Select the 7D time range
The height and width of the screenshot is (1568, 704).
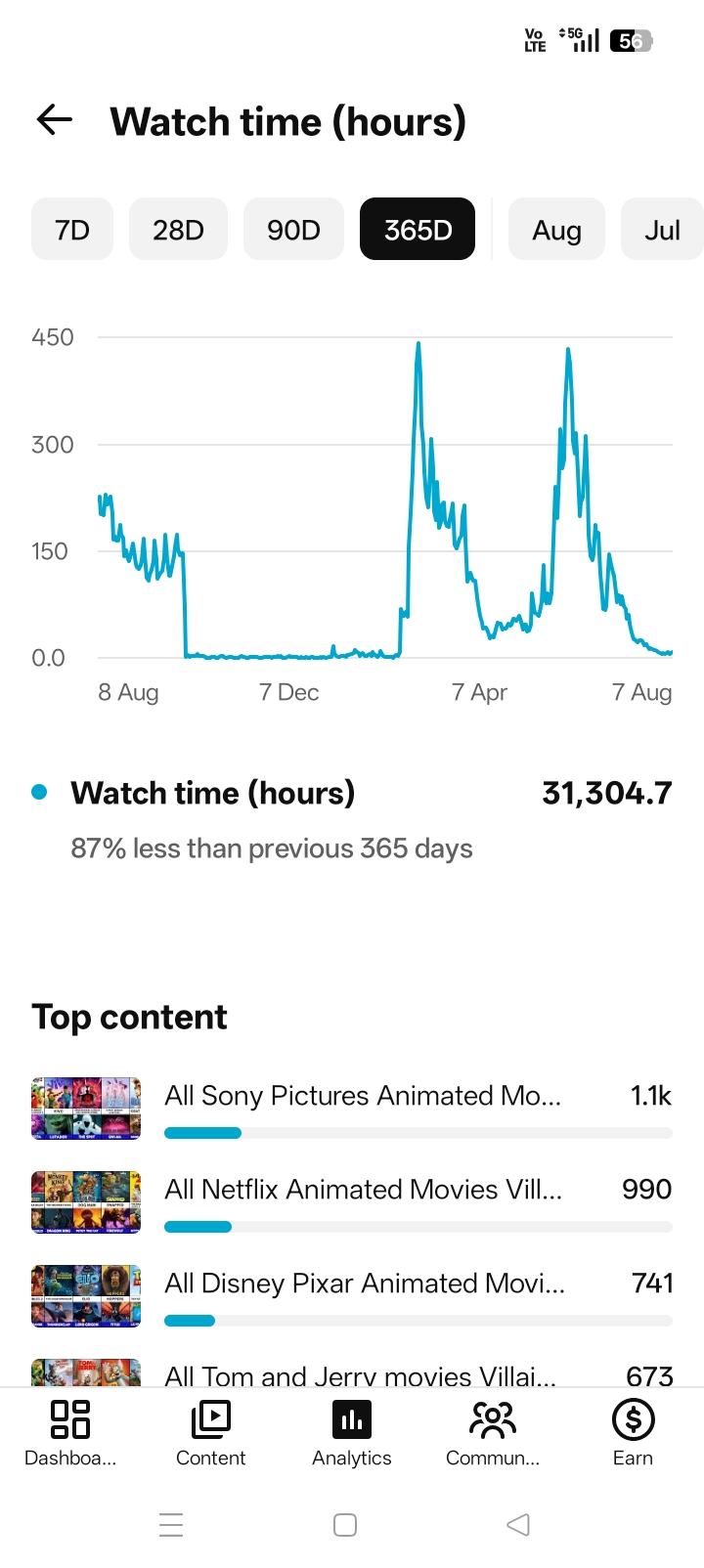[72, 230]
